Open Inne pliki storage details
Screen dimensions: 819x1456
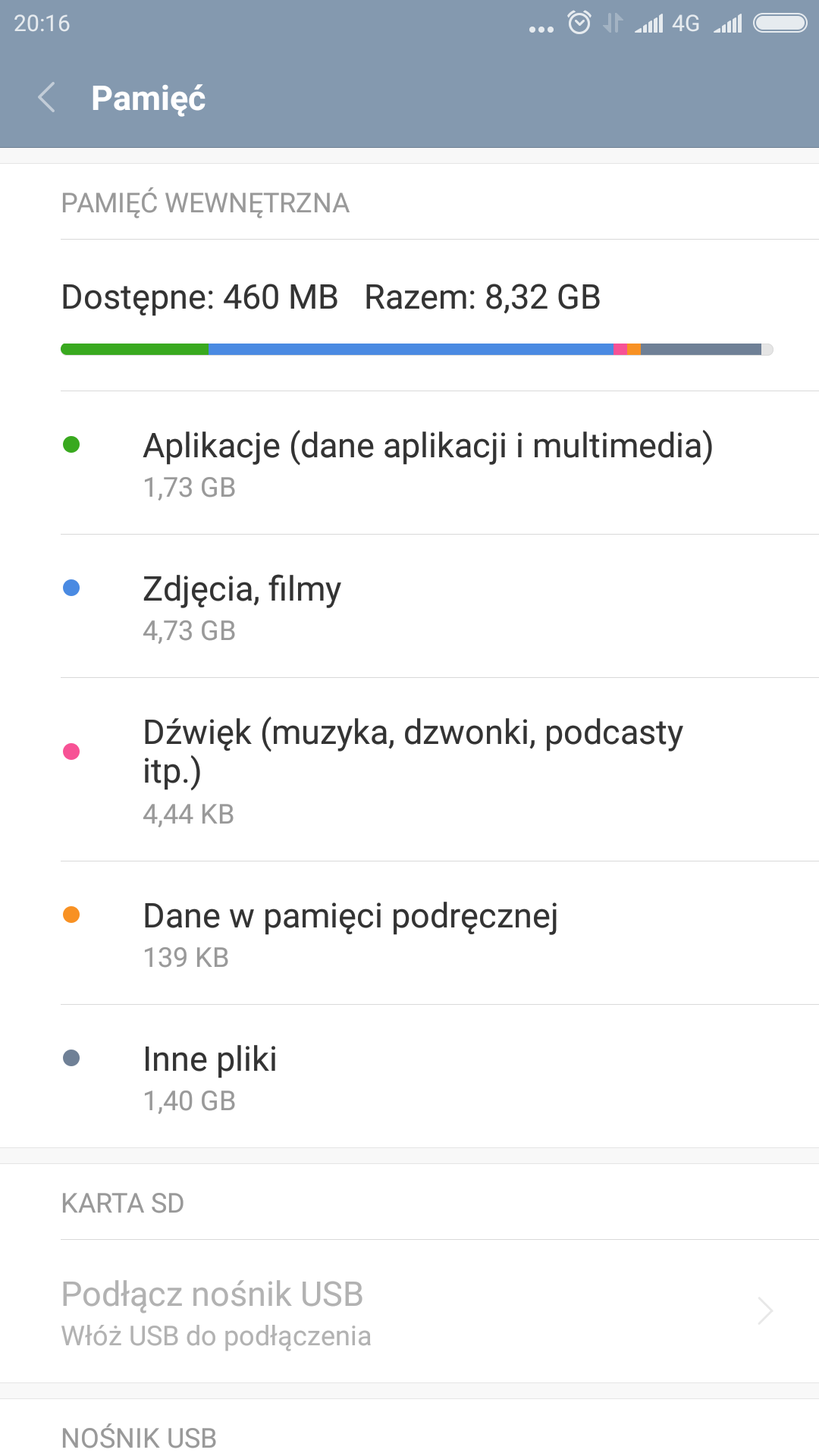(409, 1077)
